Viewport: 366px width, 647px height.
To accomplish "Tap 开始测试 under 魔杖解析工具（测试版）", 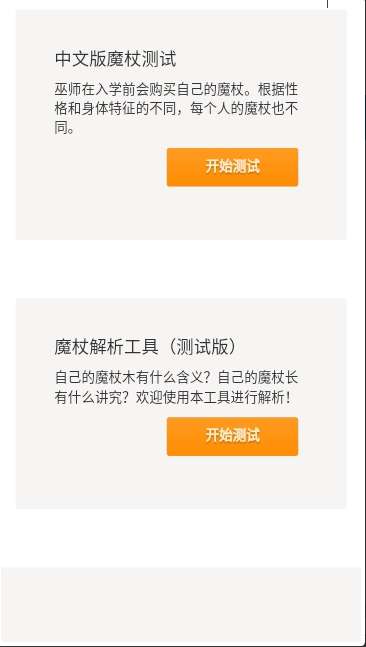I will 232,436.
